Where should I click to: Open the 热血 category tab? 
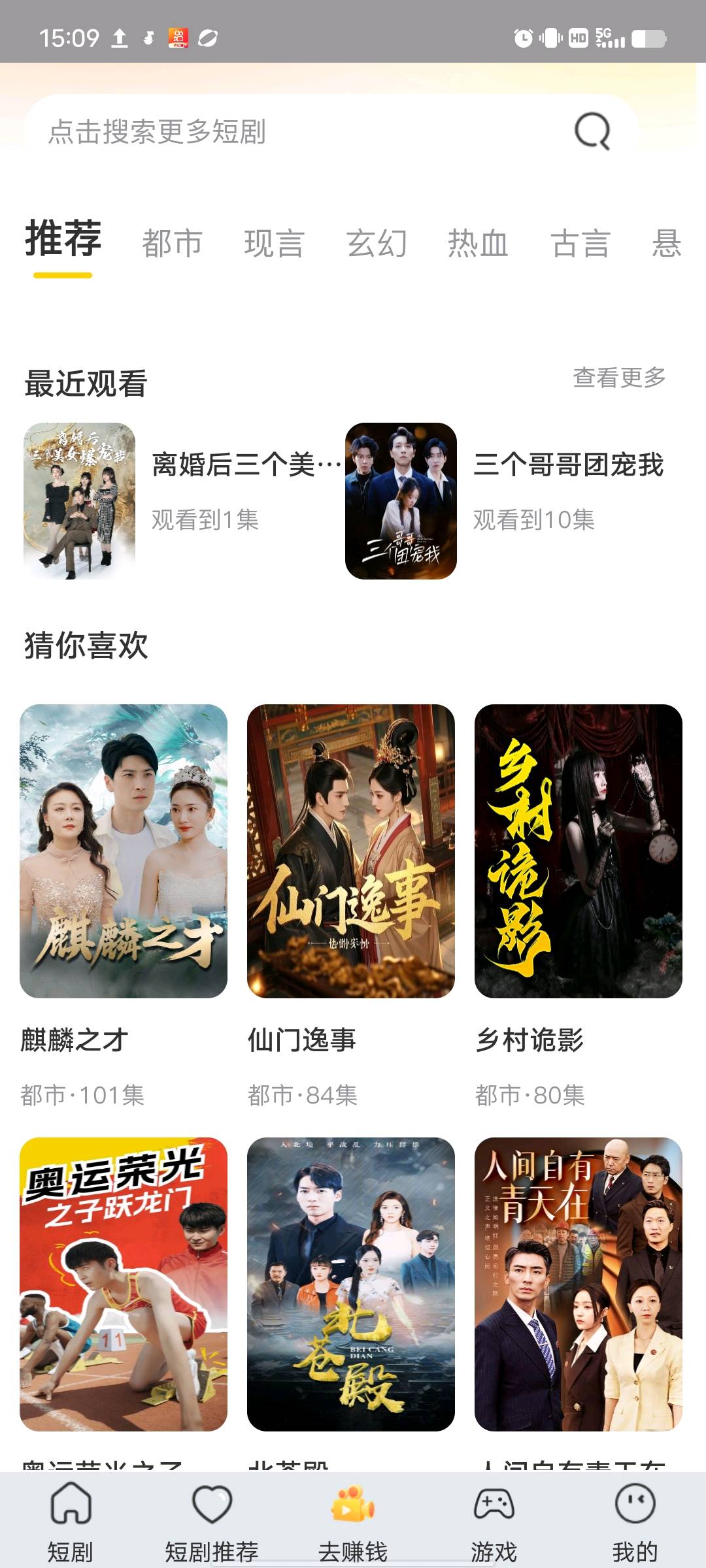[x=478, y=244]
